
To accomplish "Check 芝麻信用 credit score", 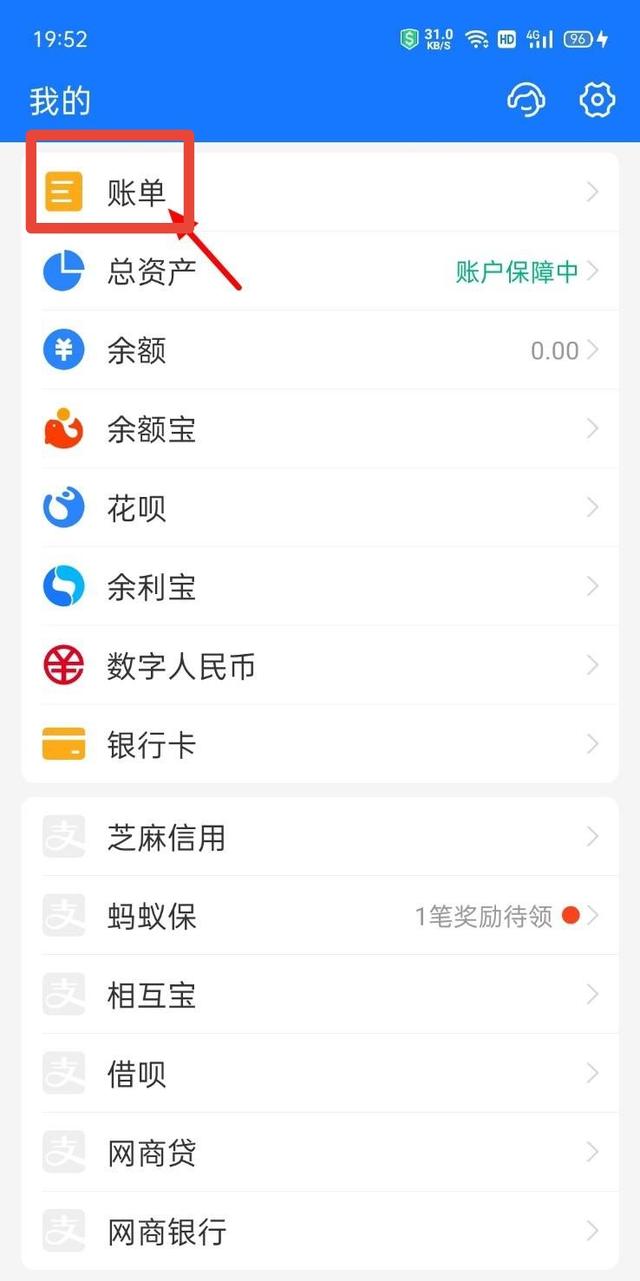I will click(x=320, y=837).
